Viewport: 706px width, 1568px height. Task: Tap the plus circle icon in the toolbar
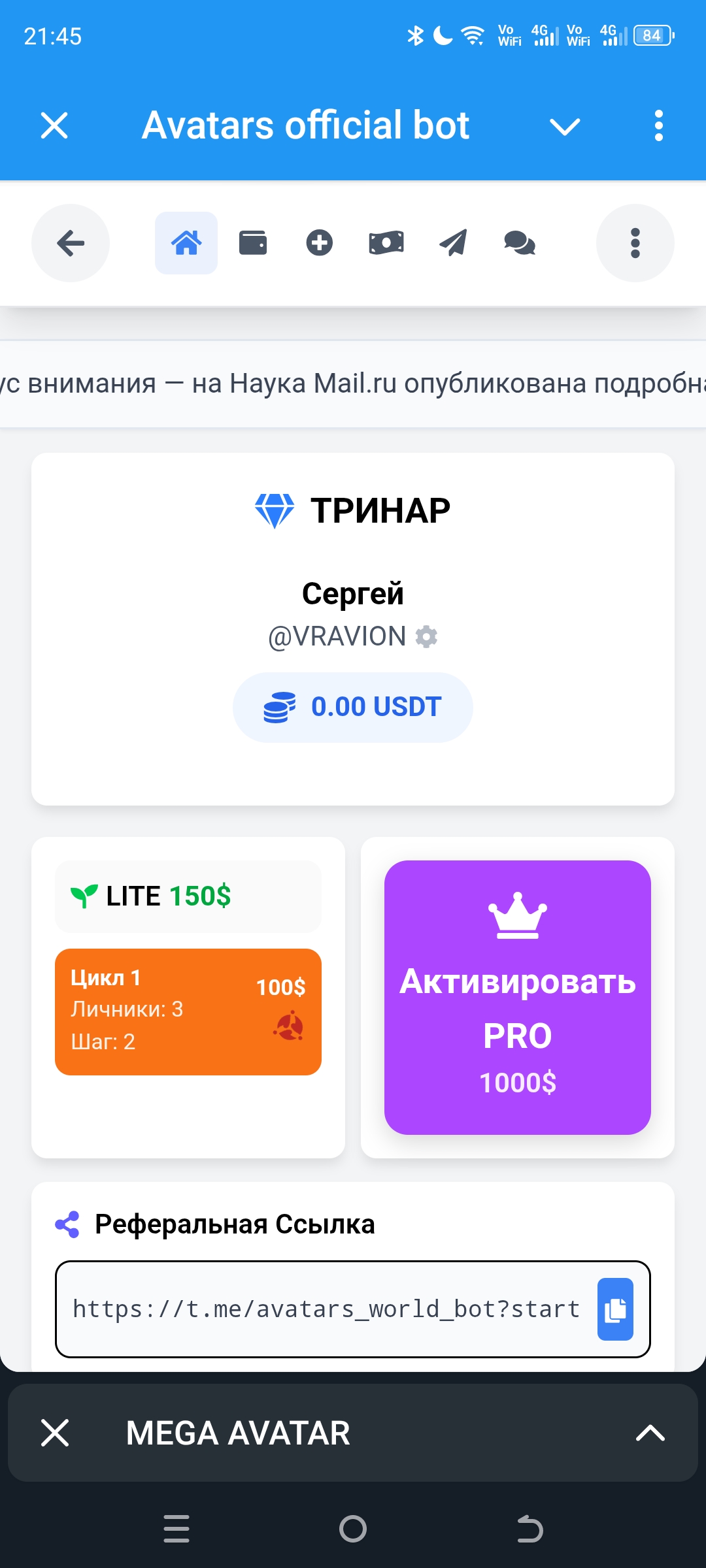click(320, 243)
